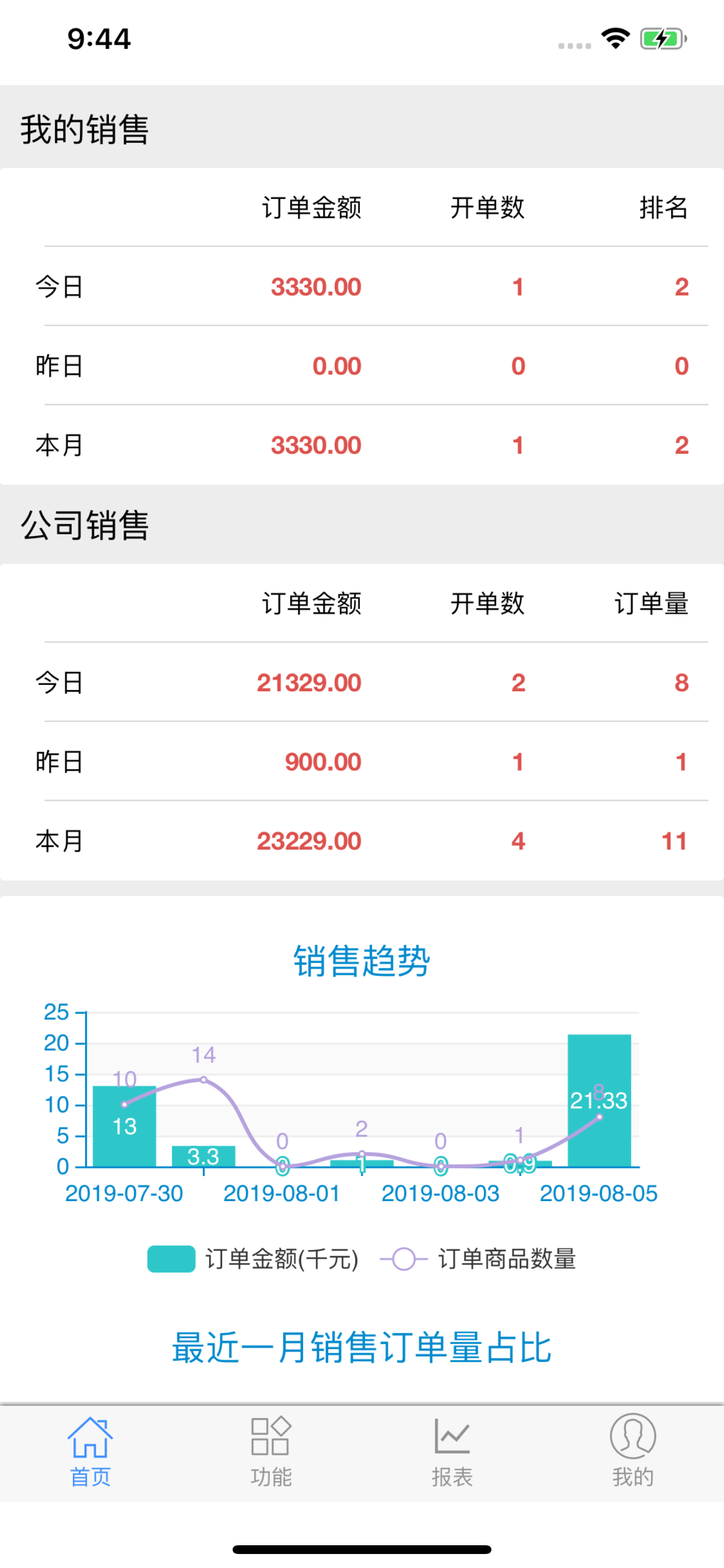
Task: Toggle the 订单金额(千元) chart legend
Action: (253, 1259)
